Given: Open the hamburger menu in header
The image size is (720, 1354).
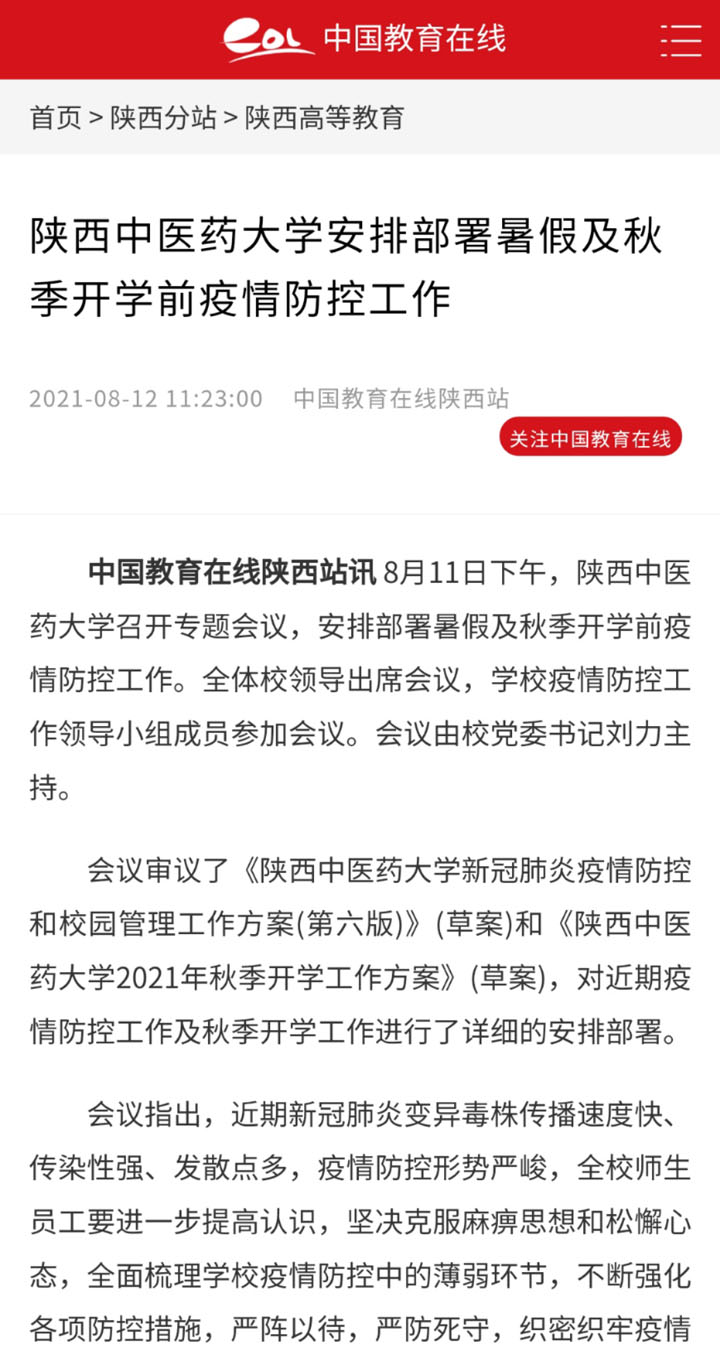Looking at the screenshot, I should (681, 40).
